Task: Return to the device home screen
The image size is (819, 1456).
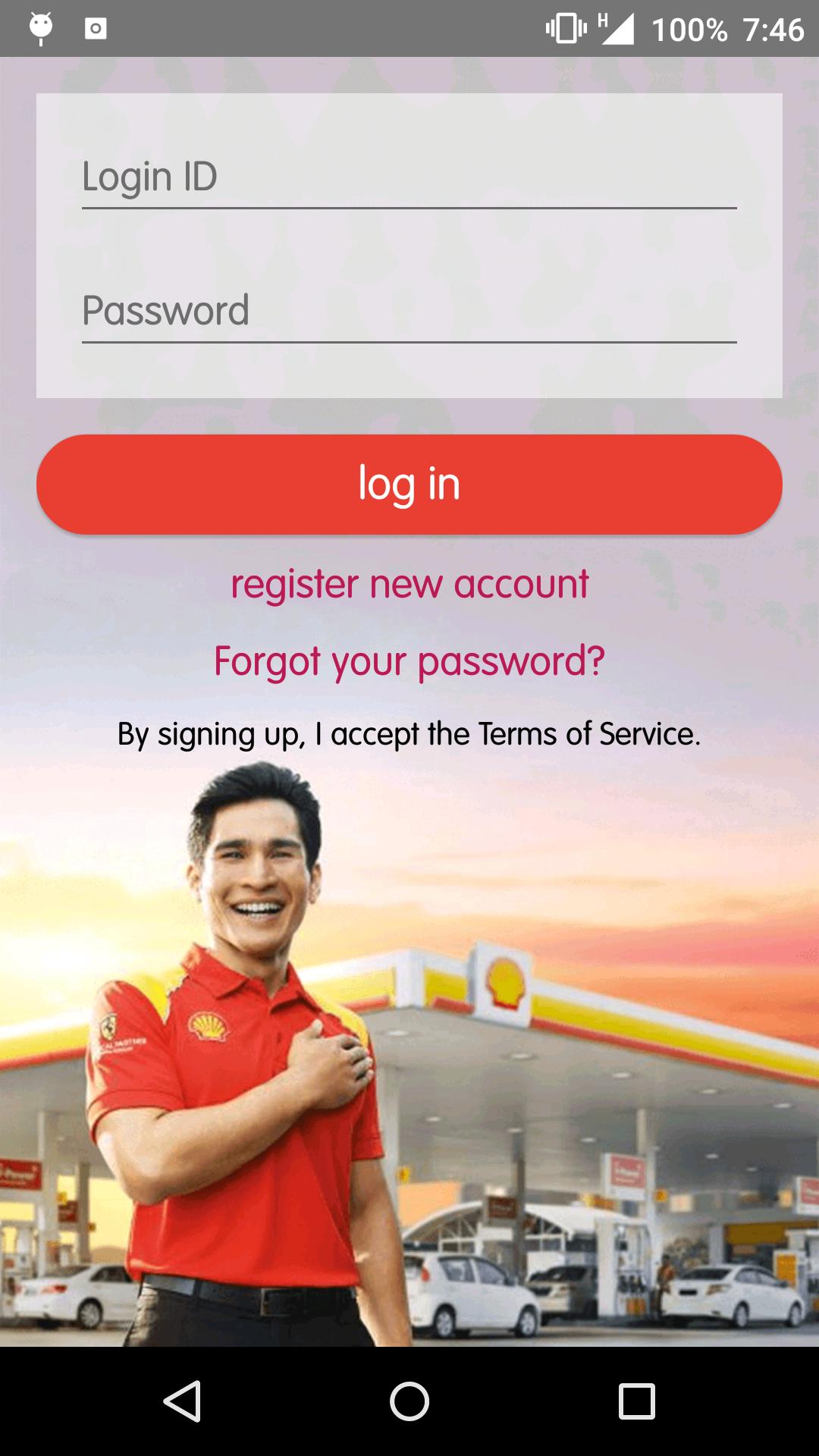Action: [x=409, y=1401]
